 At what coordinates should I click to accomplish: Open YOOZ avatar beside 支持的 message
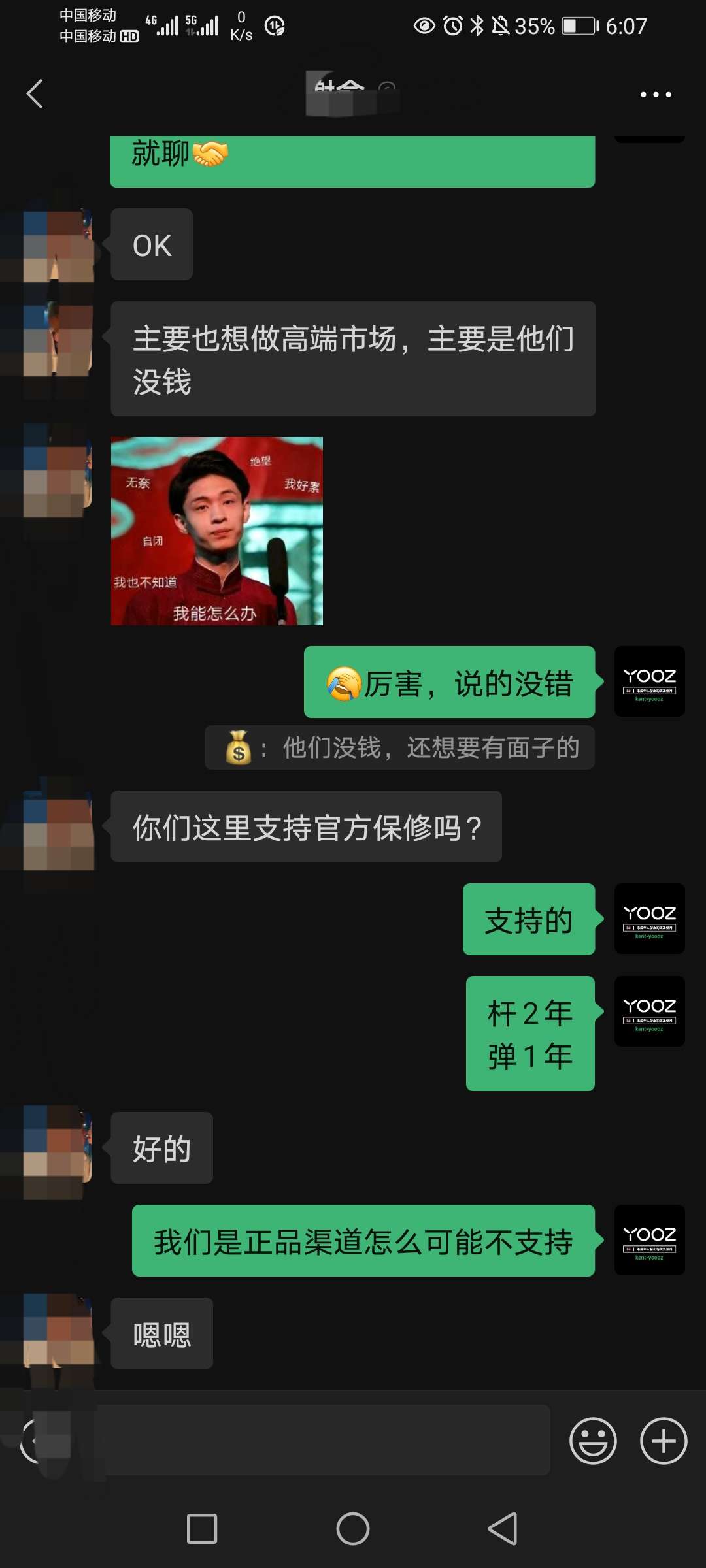tap(649, 919)
